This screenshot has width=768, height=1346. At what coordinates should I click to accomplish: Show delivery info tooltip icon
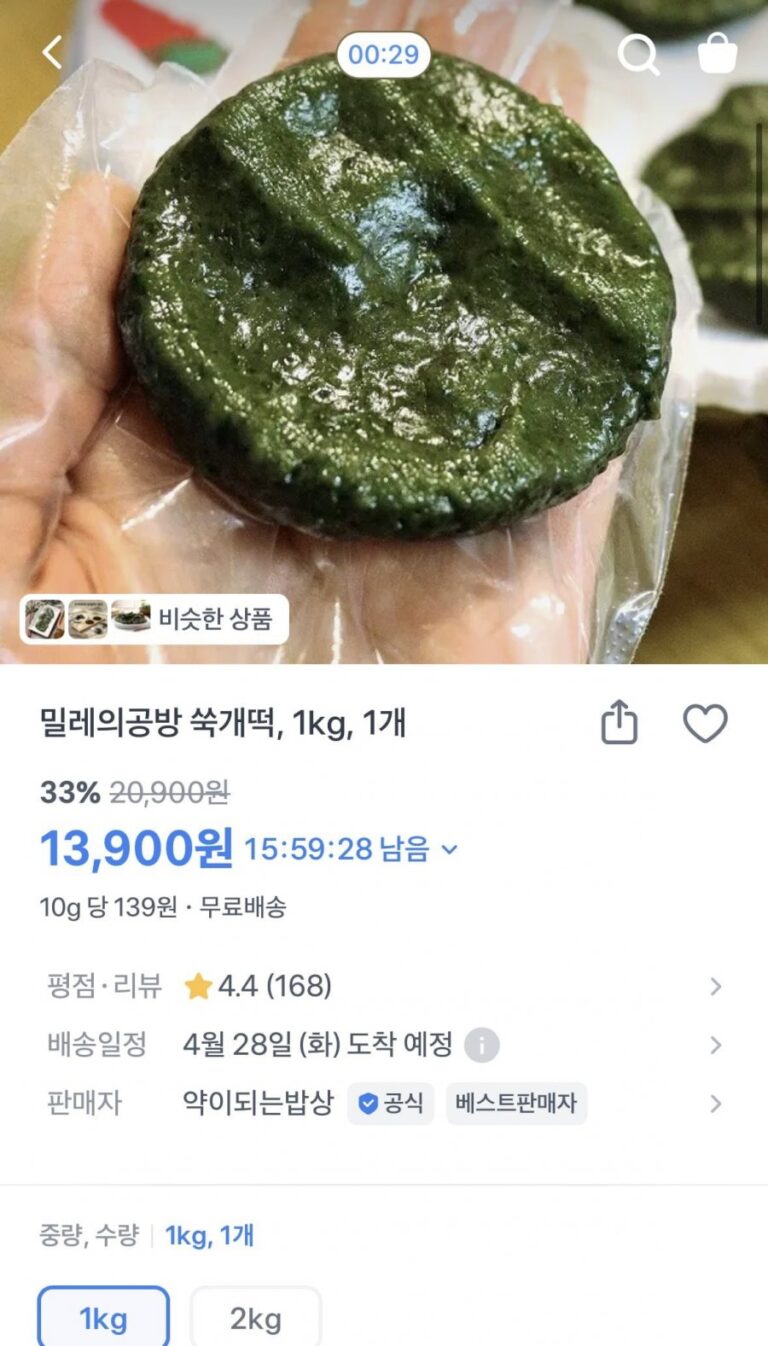coord(481,1046)
